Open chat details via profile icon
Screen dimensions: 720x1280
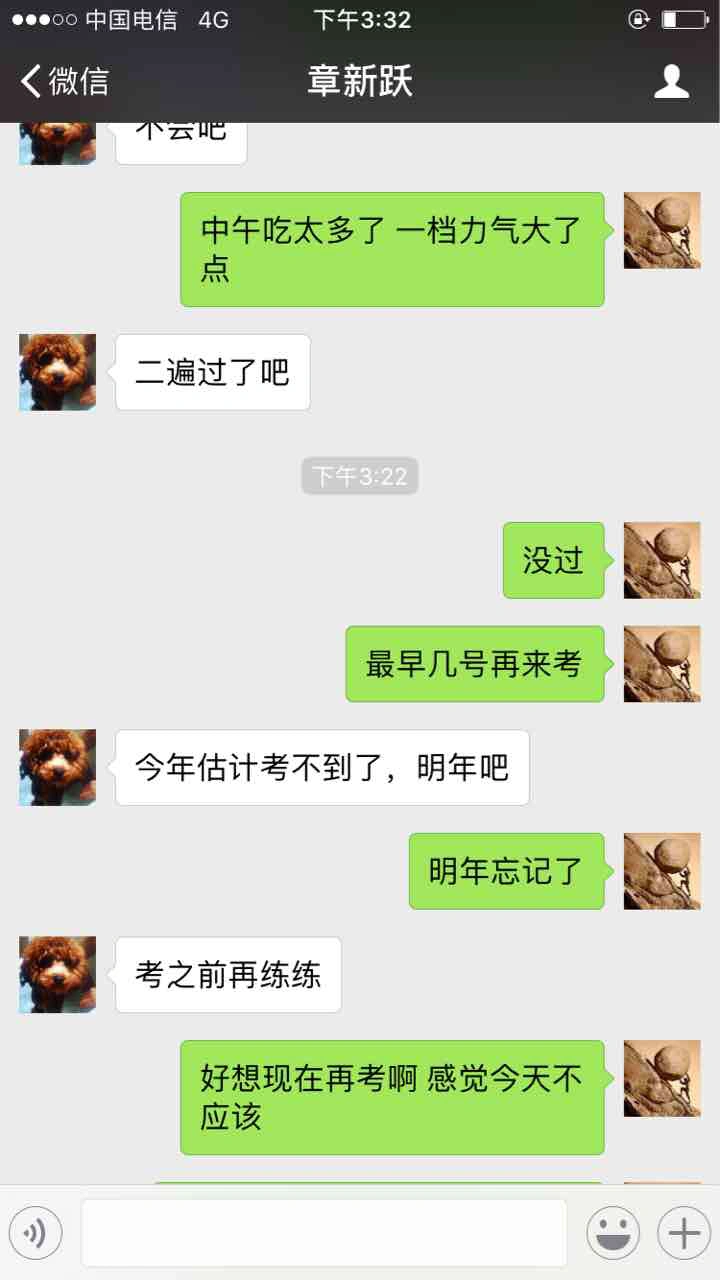tap(671, 82)
